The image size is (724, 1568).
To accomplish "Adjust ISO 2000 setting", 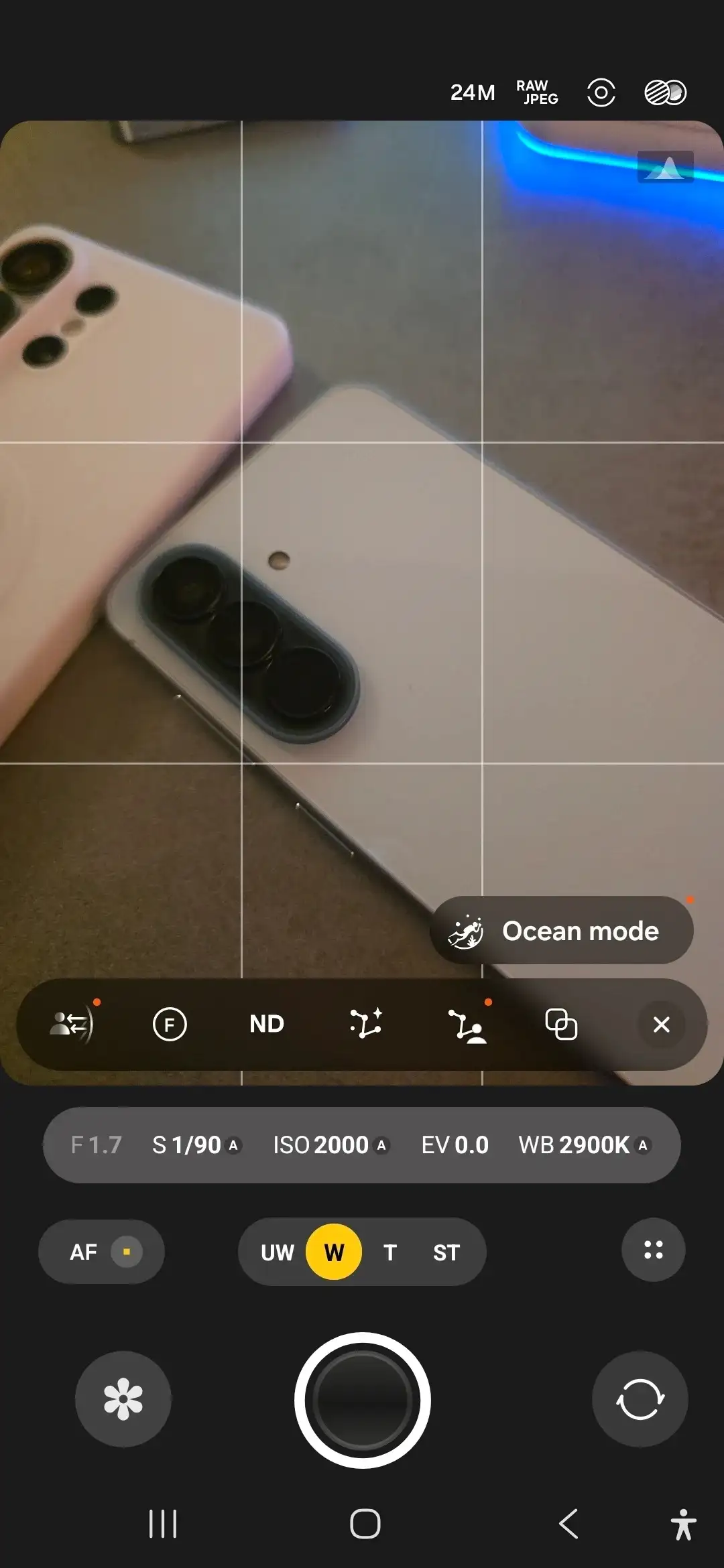I will tap(330, 1145).
